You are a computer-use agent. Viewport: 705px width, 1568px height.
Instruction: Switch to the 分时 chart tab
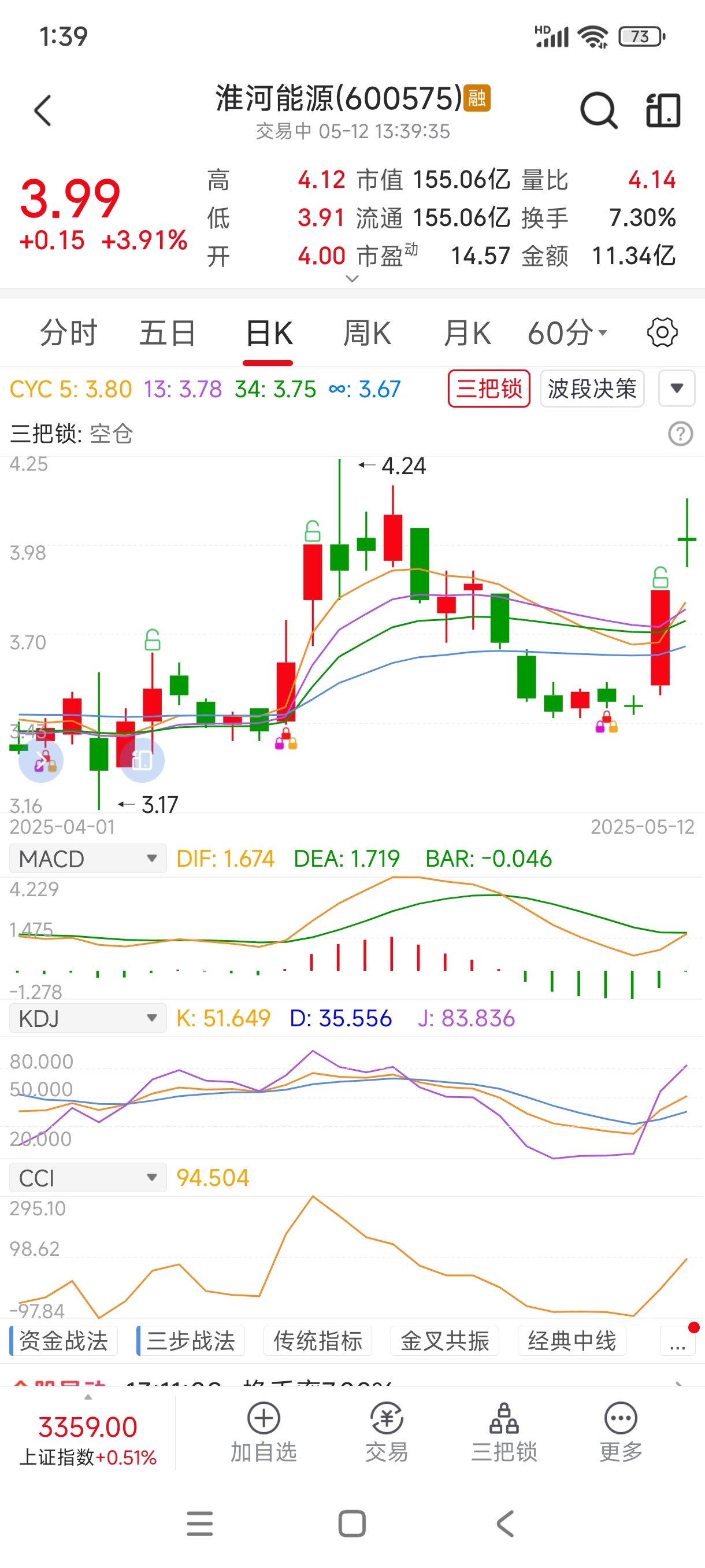[x=69, y=334]
